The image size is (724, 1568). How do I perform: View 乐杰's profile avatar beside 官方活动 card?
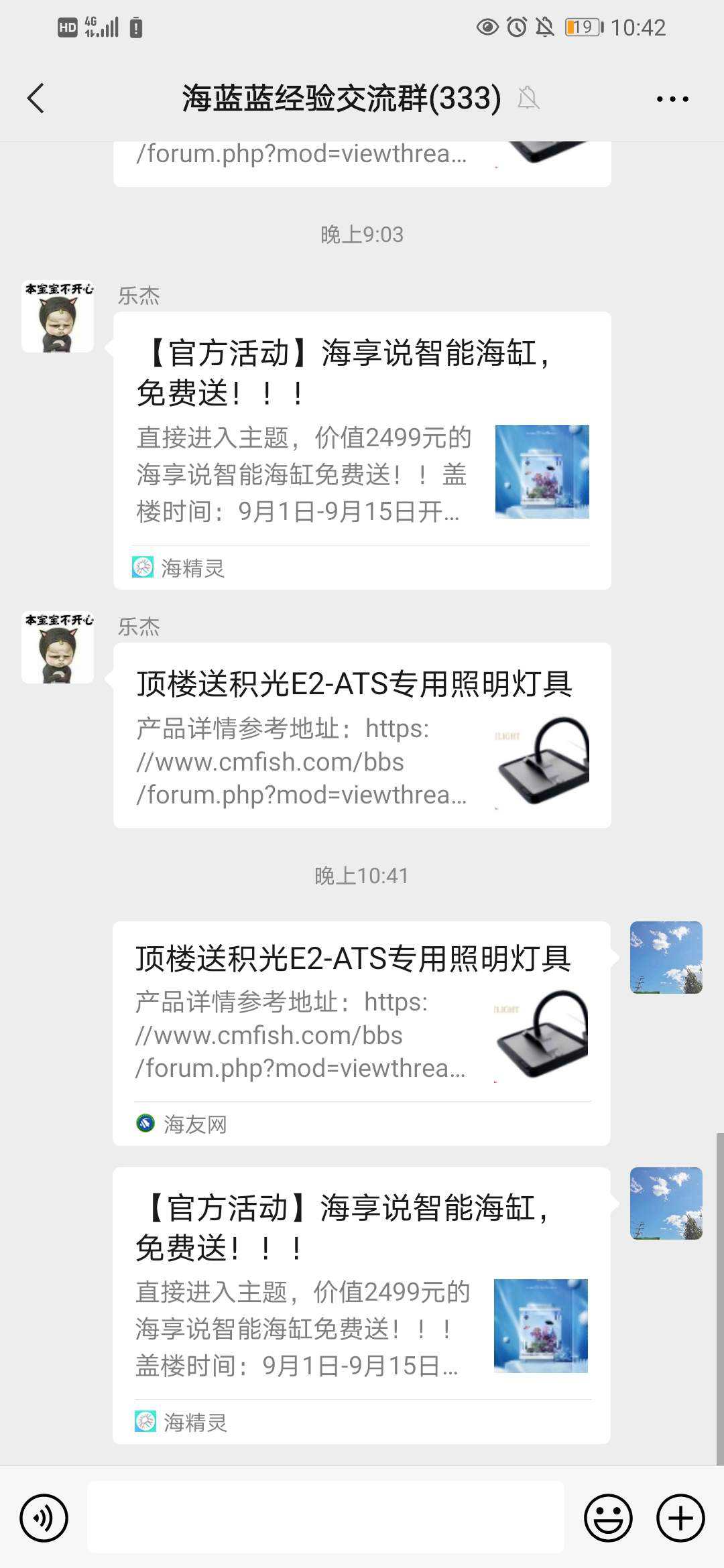[x=58, y=316]
